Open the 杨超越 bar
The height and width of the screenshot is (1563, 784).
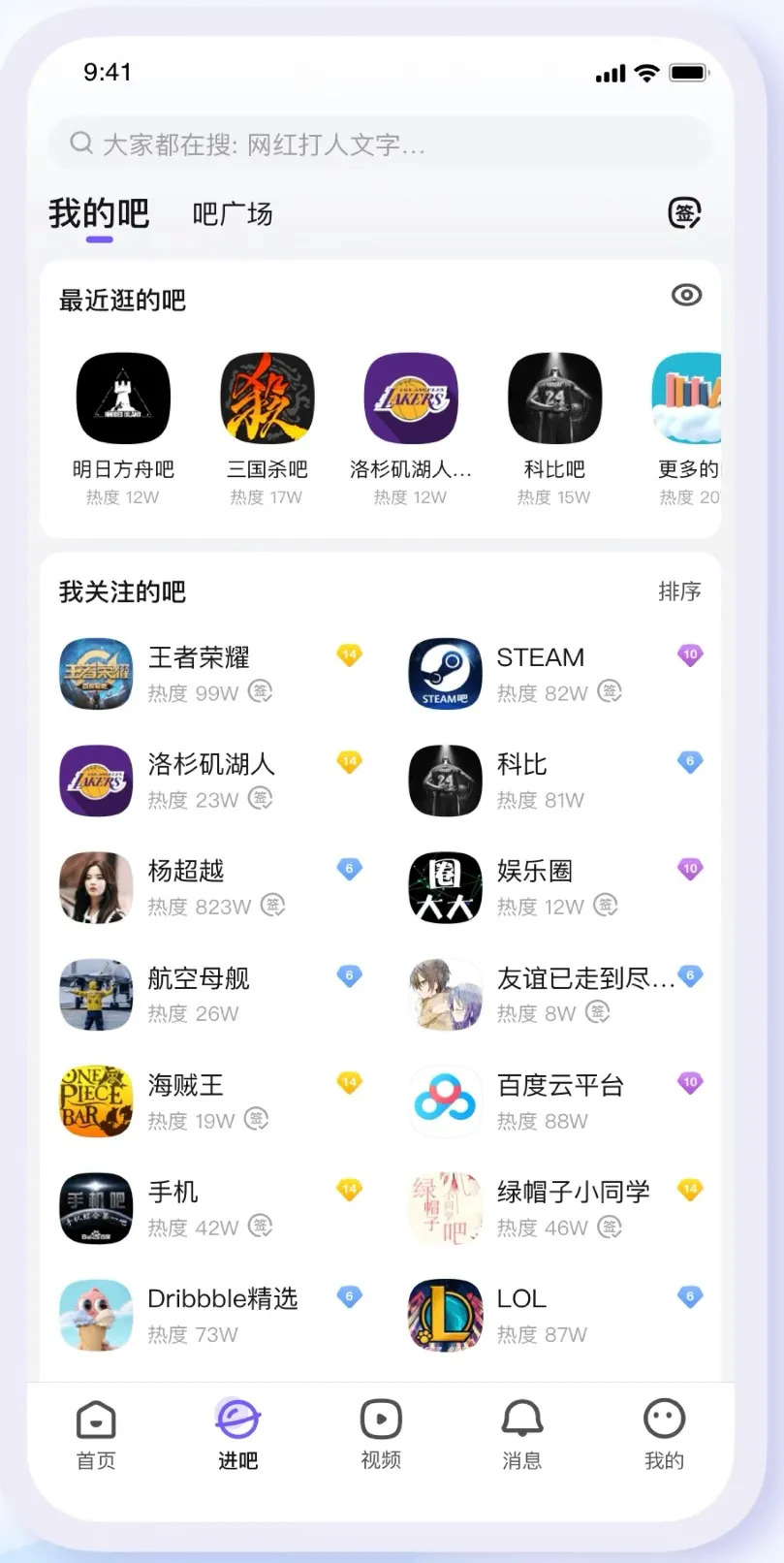click(x=186, y=872)
